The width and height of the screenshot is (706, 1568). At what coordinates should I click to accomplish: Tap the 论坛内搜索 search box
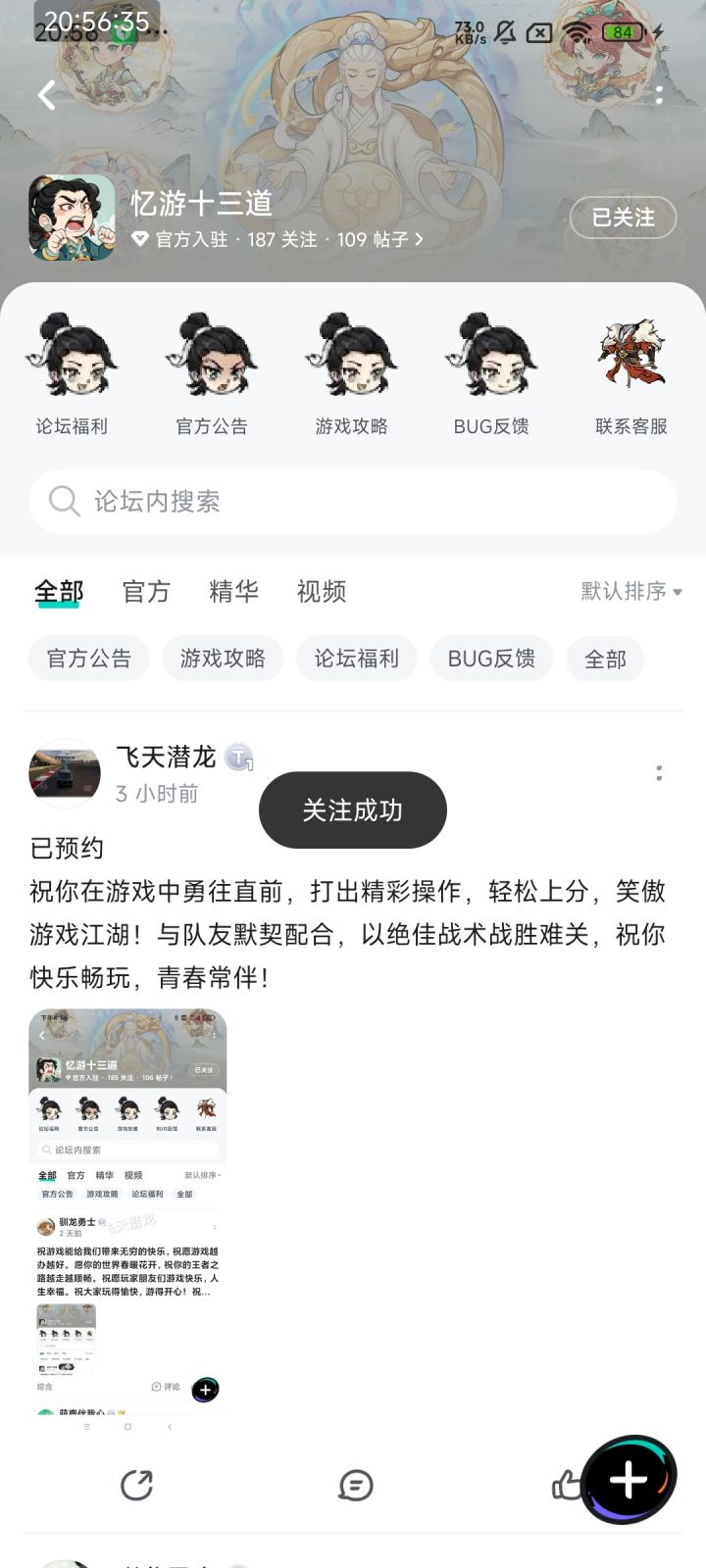[x=353, y=502]
